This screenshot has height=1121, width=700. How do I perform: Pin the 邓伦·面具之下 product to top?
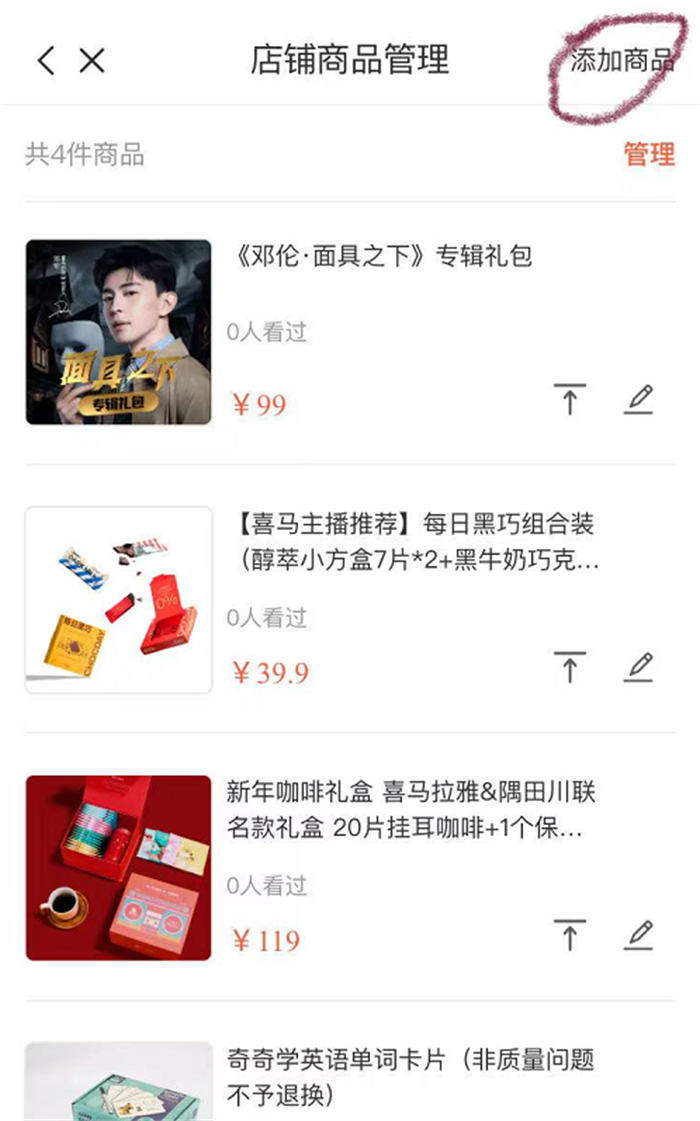click(x=570, y=399)
